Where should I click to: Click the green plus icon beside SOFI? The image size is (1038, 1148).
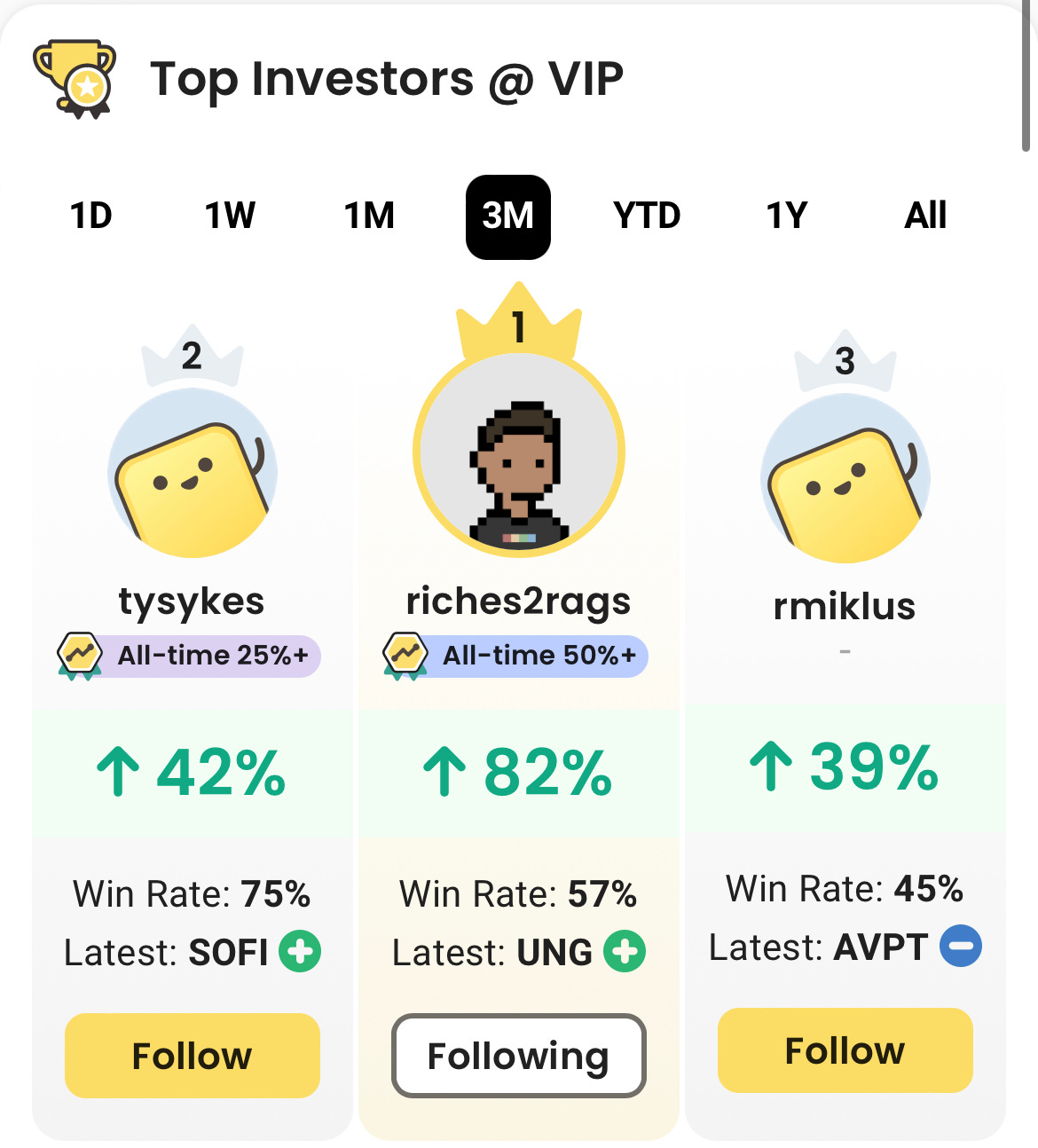(300, 952)
